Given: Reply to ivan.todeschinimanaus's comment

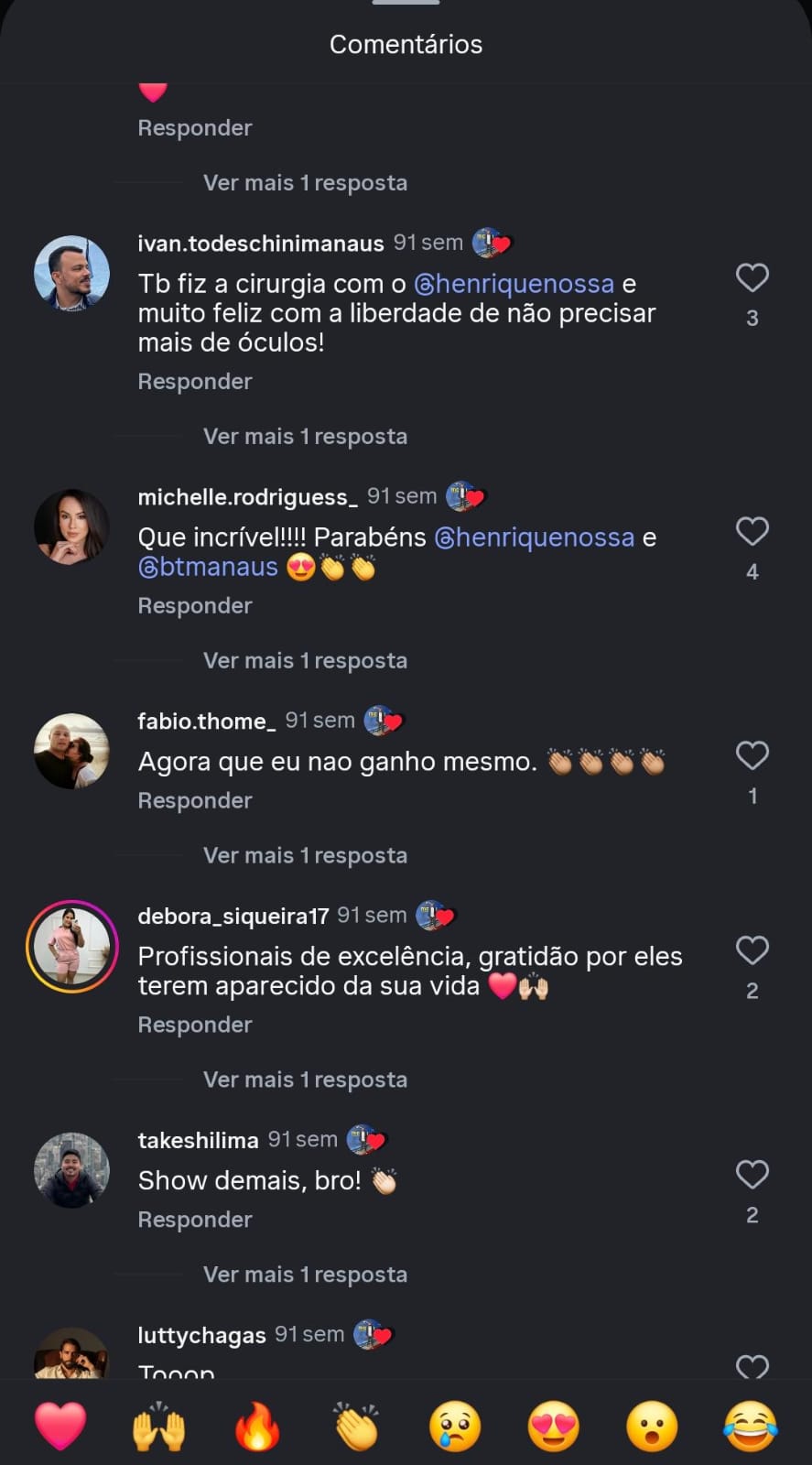Looking at the screenshot, I should (x=194, y=381).
